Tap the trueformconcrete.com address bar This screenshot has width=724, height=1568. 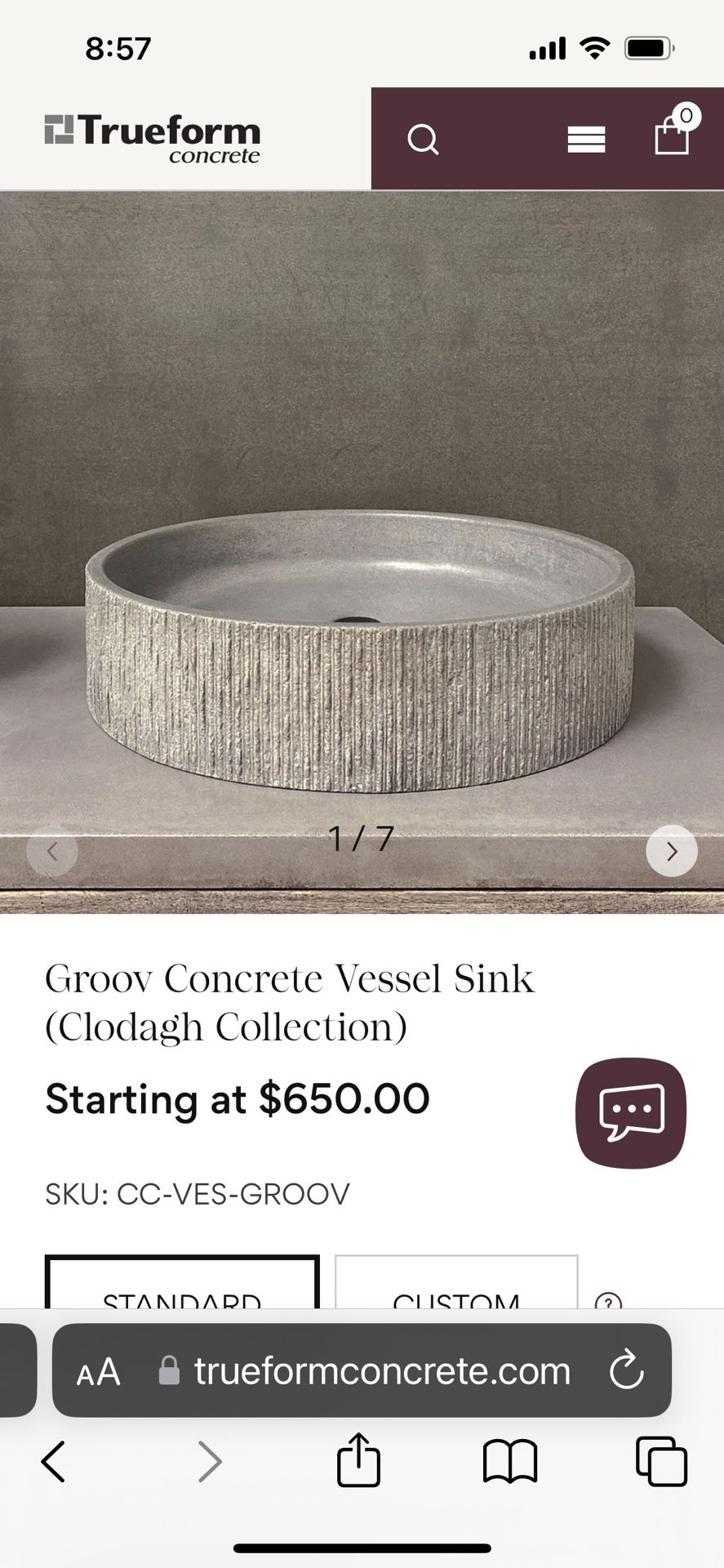(x=382, y=1371)
